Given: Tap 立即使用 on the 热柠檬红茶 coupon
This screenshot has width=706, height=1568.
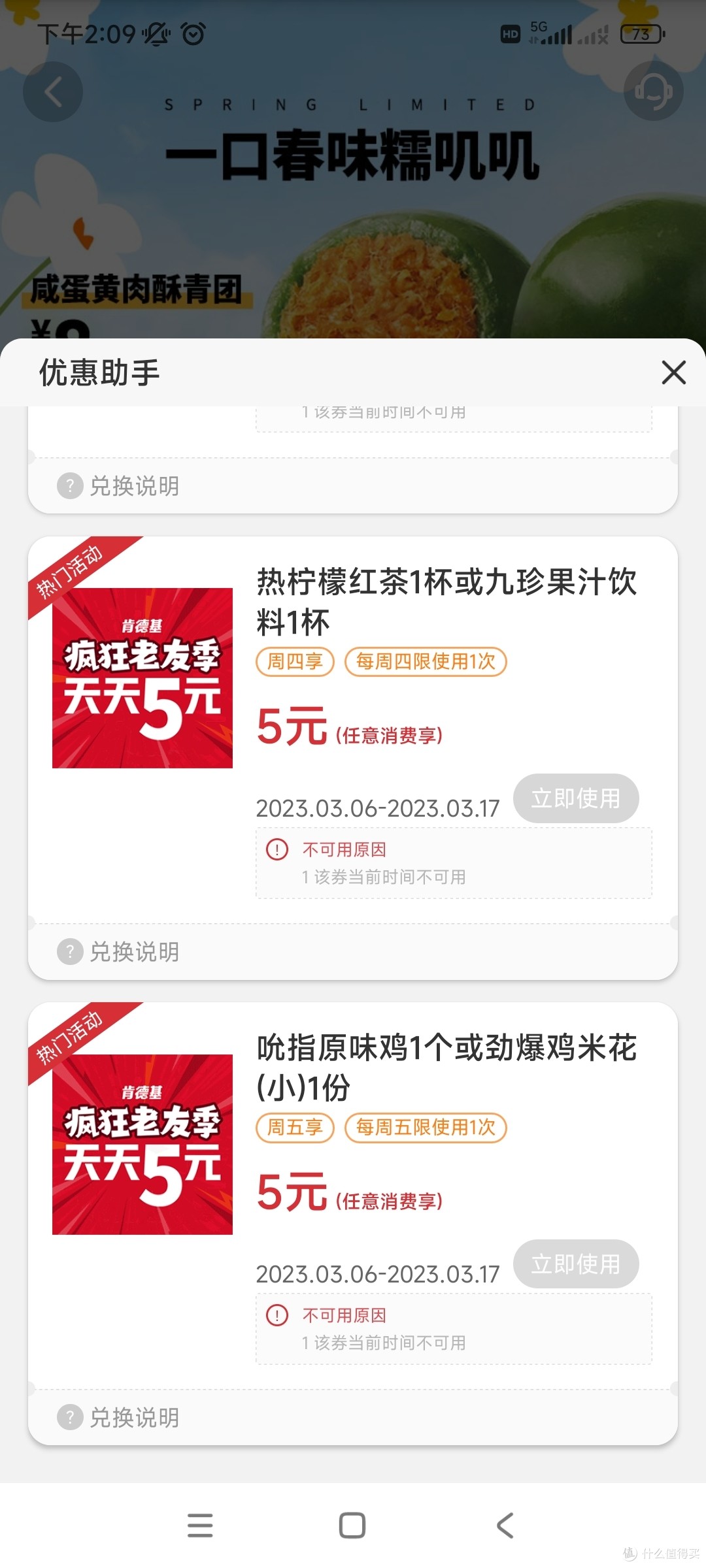Looking at the screenshot, I should [576, 798].
